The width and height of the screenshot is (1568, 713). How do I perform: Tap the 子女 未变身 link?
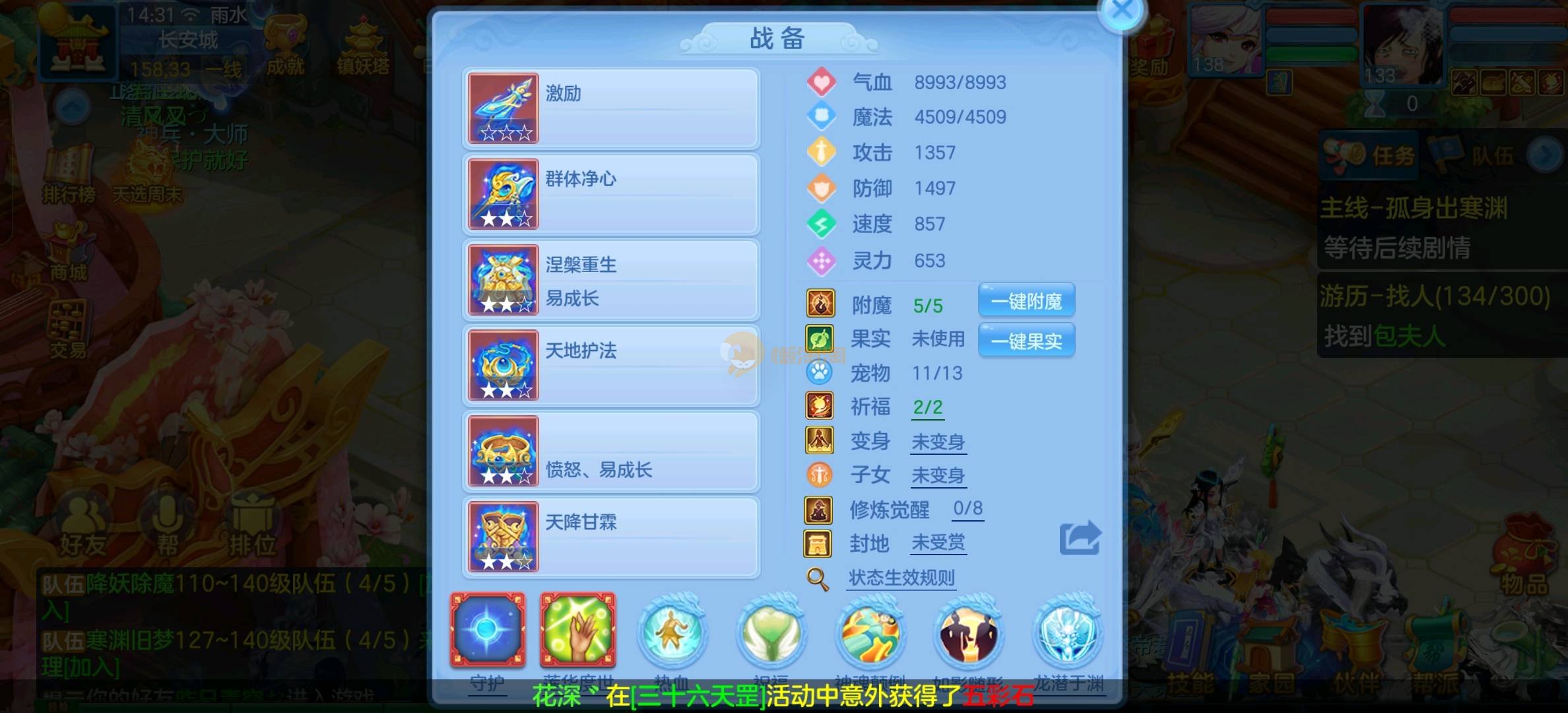[x=938, y=475]
